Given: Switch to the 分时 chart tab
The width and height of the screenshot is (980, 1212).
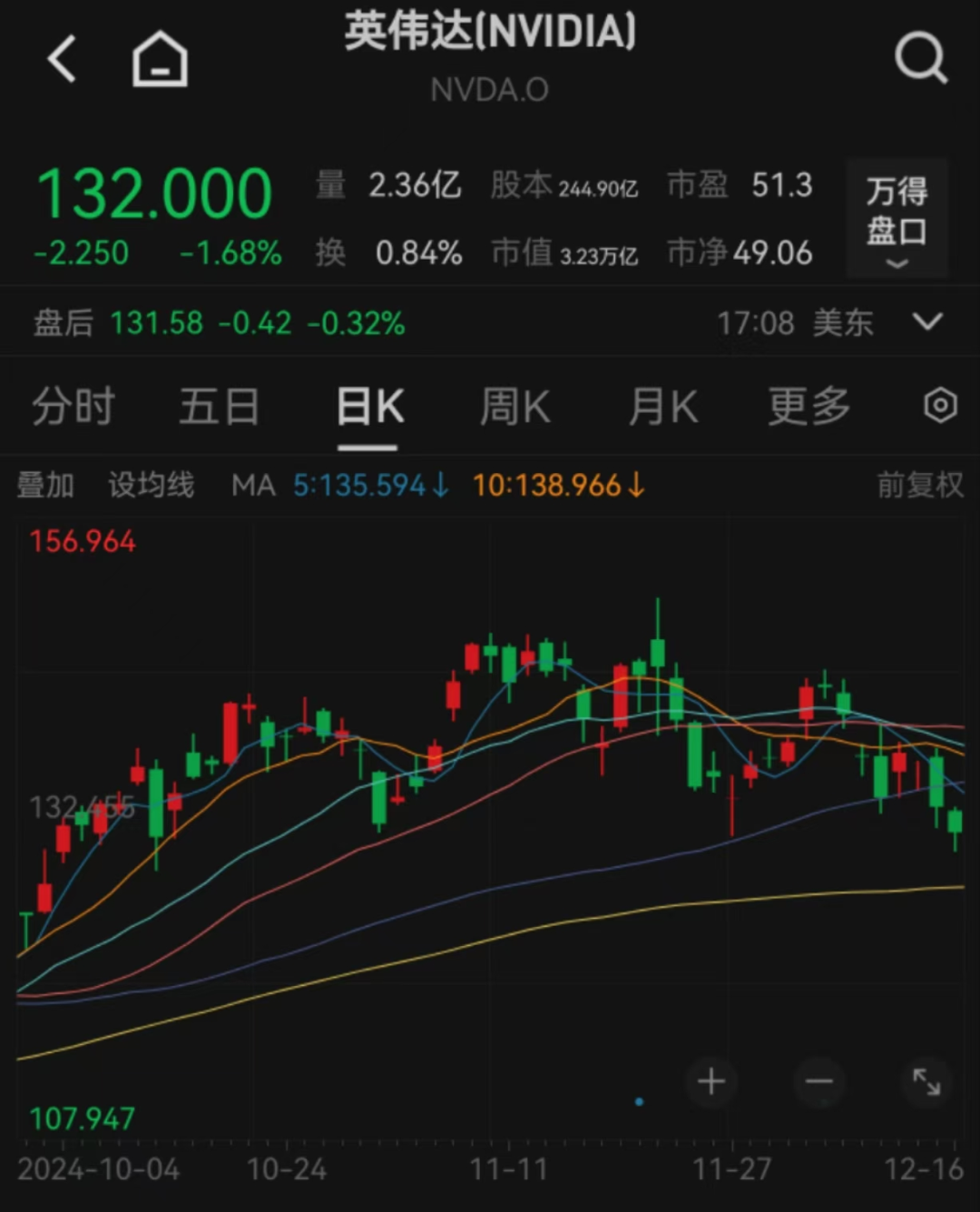Looking at the screenshot, I should [73, 406].
